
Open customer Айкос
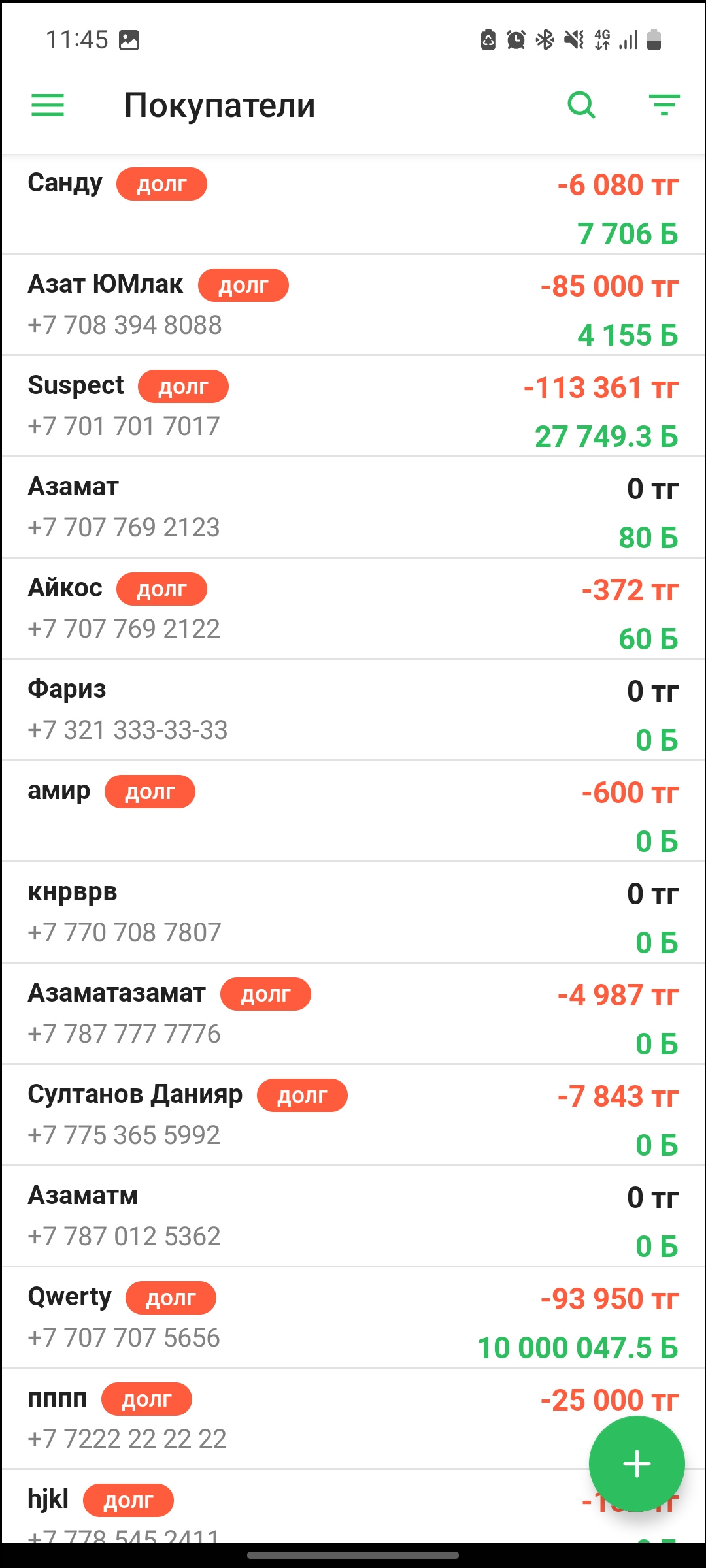[353, 610]
